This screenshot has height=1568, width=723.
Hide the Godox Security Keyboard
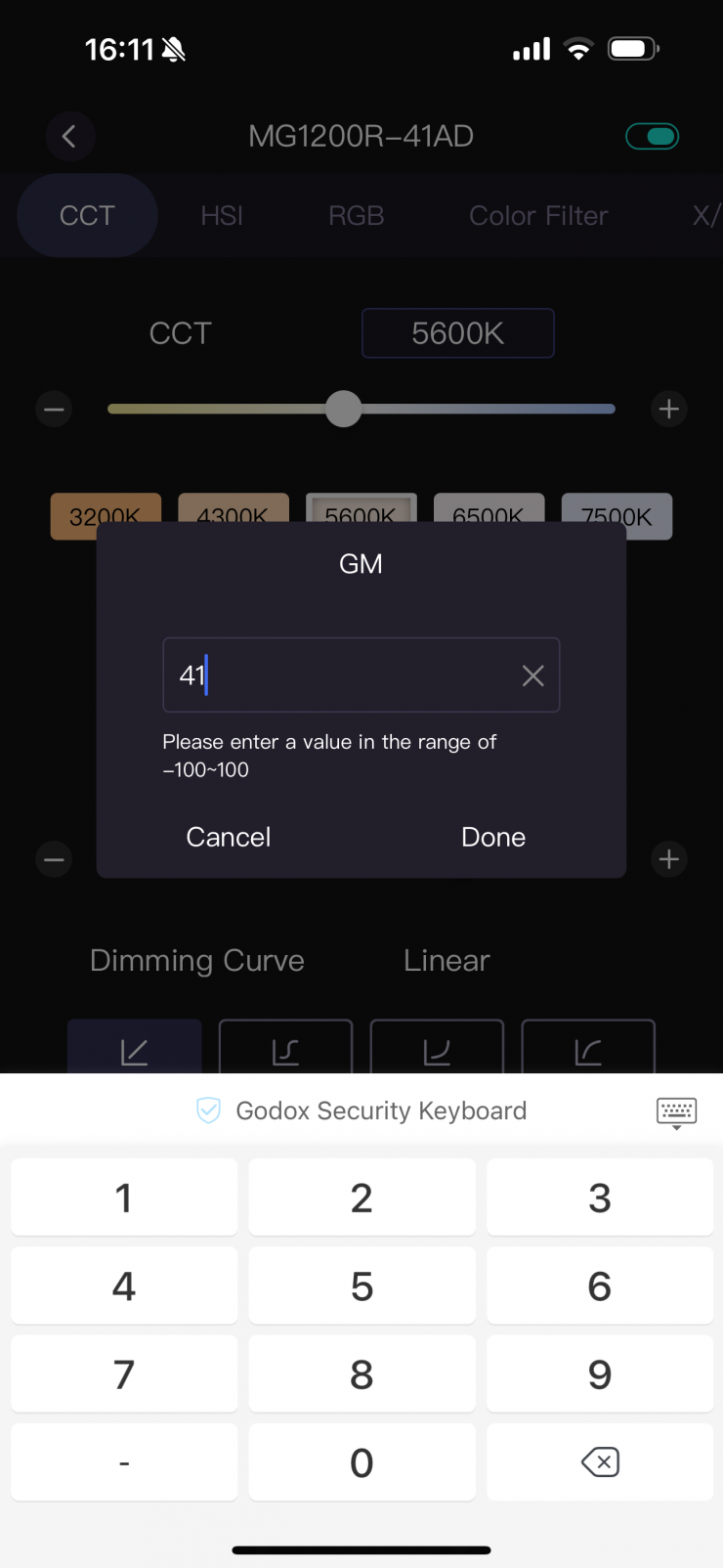676,1111
